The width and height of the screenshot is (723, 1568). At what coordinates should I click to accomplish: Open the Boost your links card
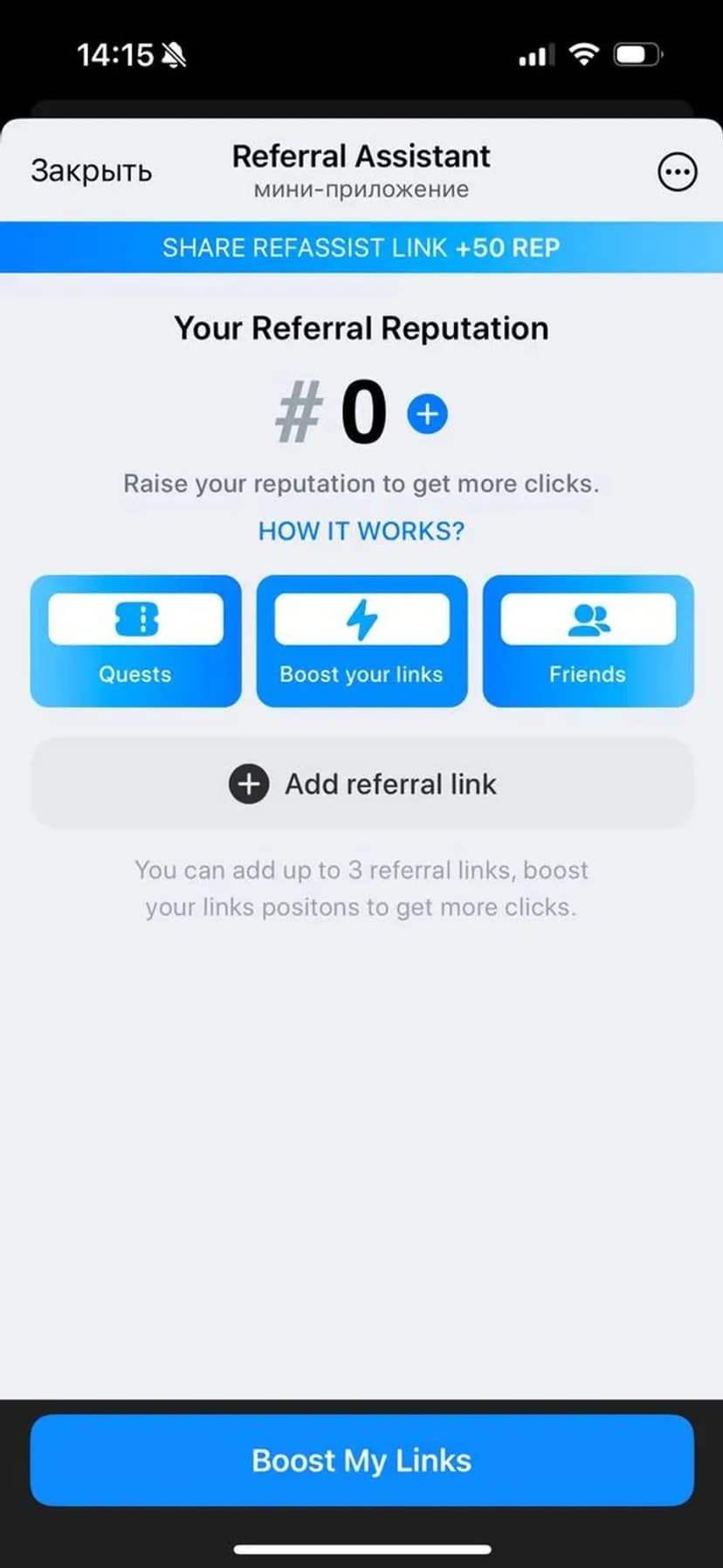361,641
